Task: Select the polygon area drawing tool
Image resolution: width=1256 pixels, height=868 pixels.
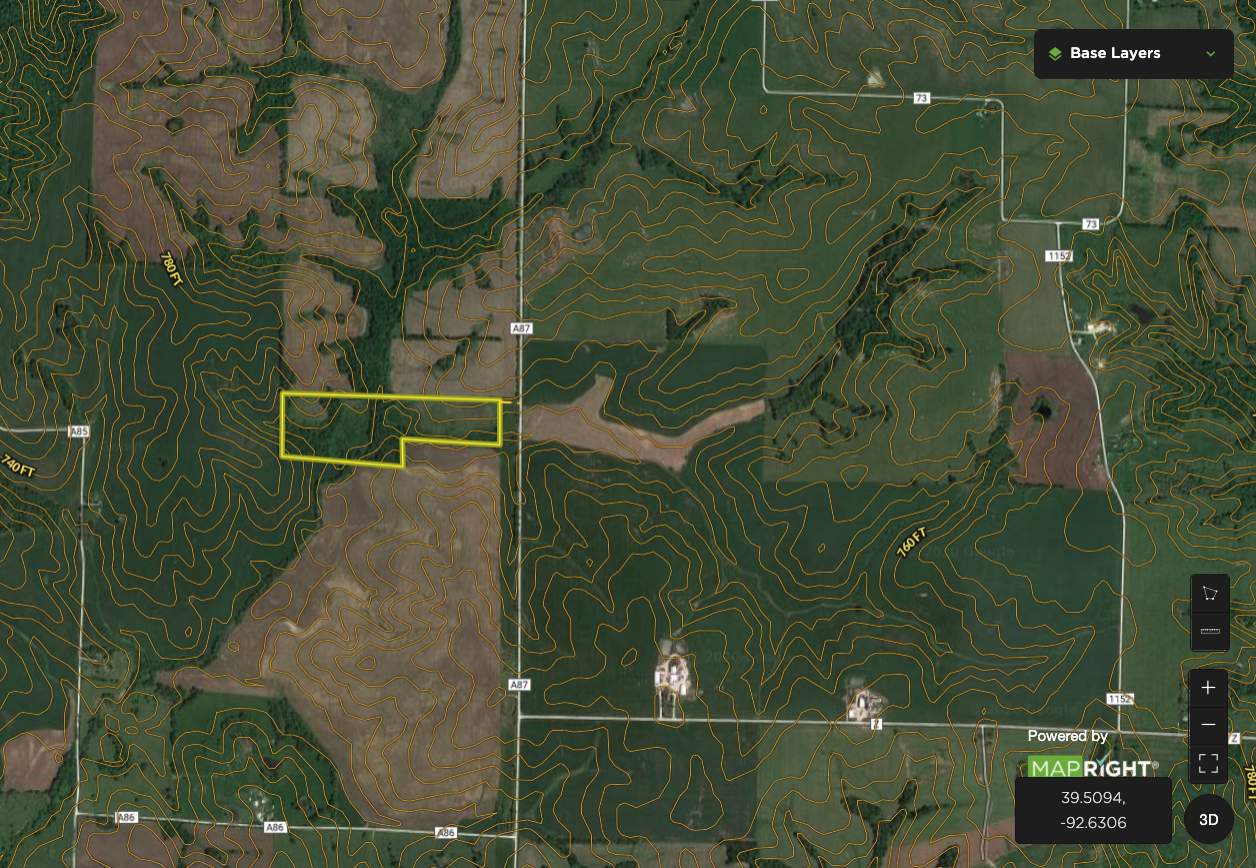Action: coord(1210,594)
